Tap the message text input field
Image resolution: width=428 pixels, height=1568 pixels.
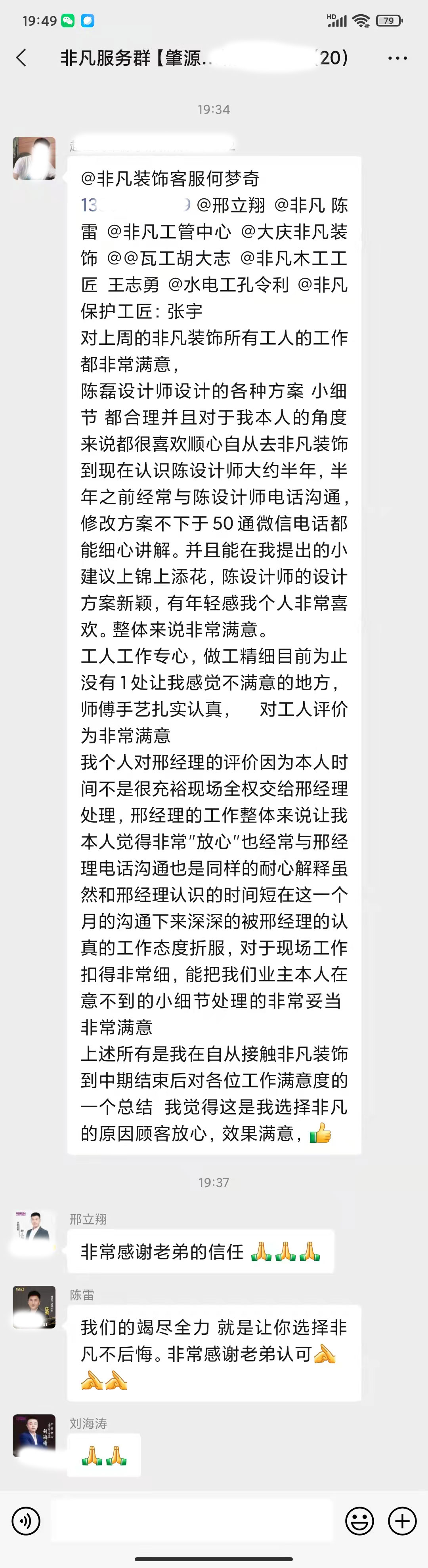click(x=192, y=1521)
